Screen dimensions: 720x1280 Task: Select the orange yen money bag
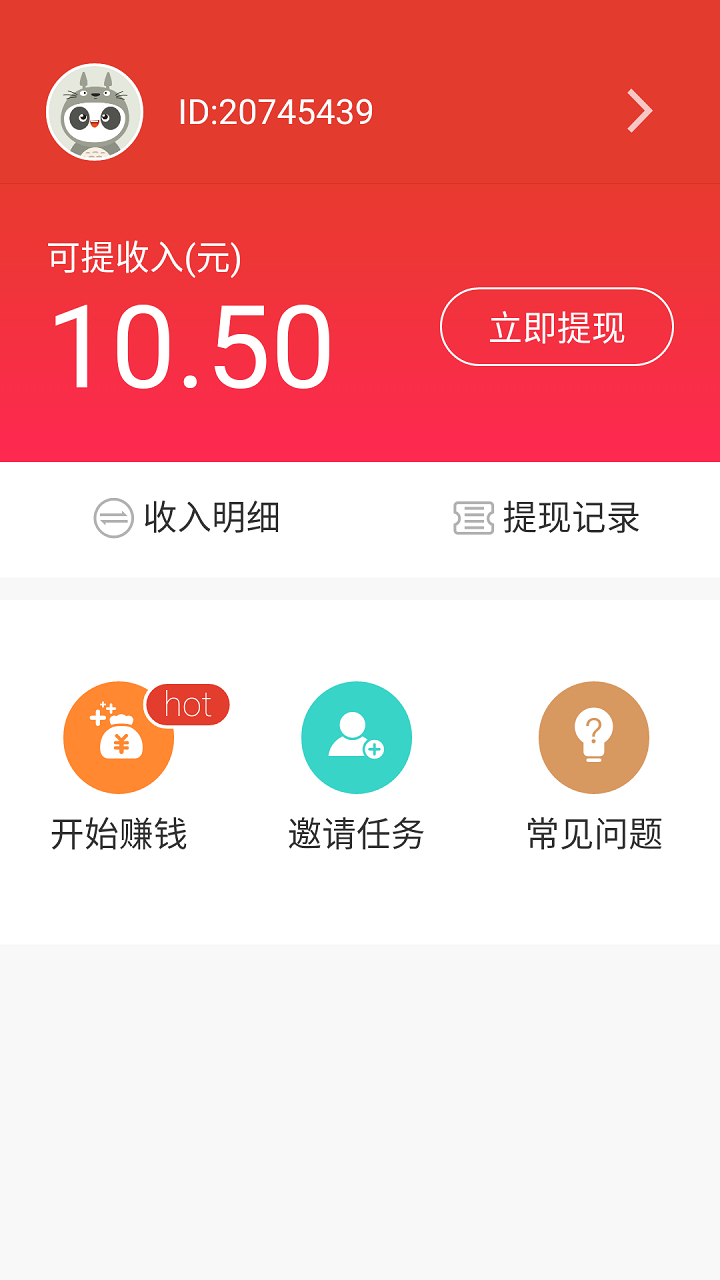tap(118, 737)
